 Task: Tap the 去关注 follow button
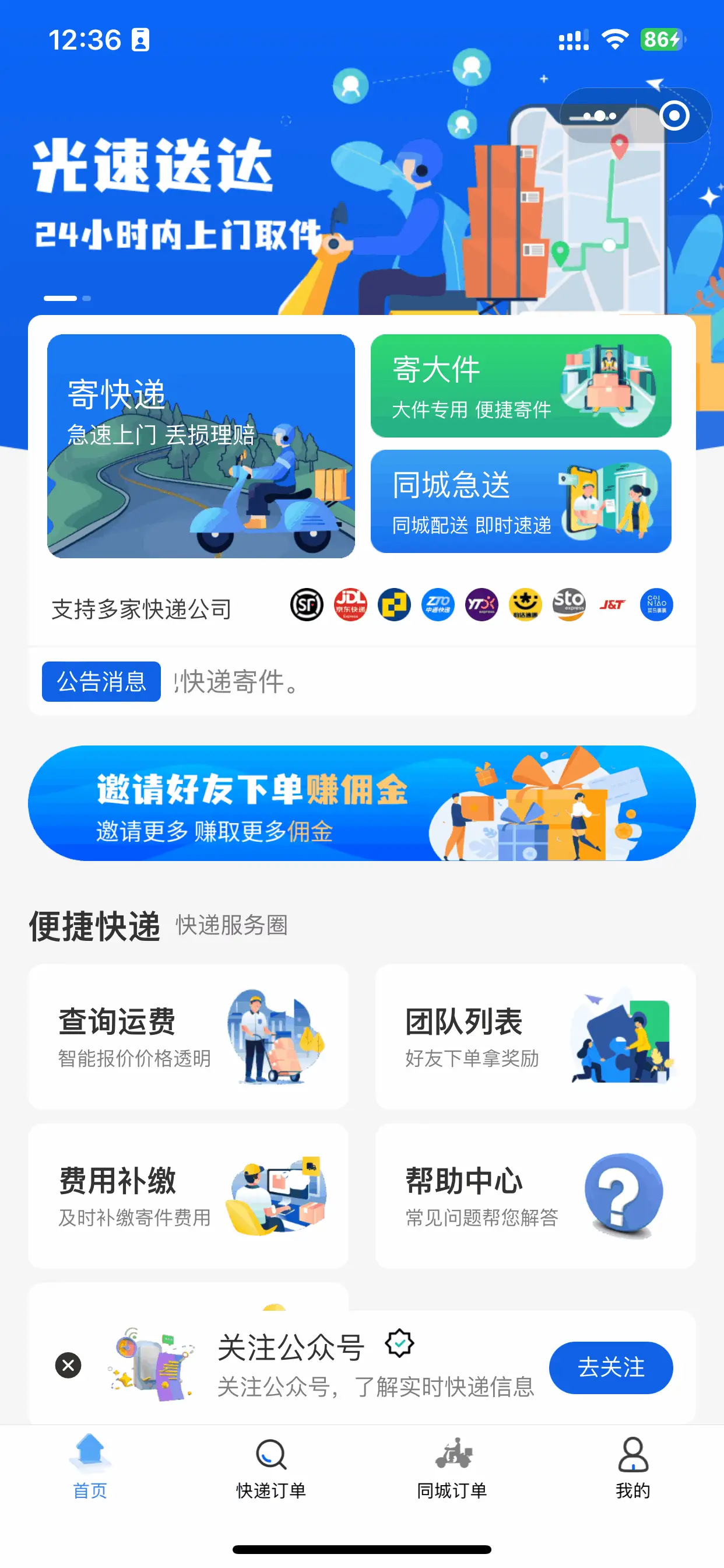(610, 1367)
